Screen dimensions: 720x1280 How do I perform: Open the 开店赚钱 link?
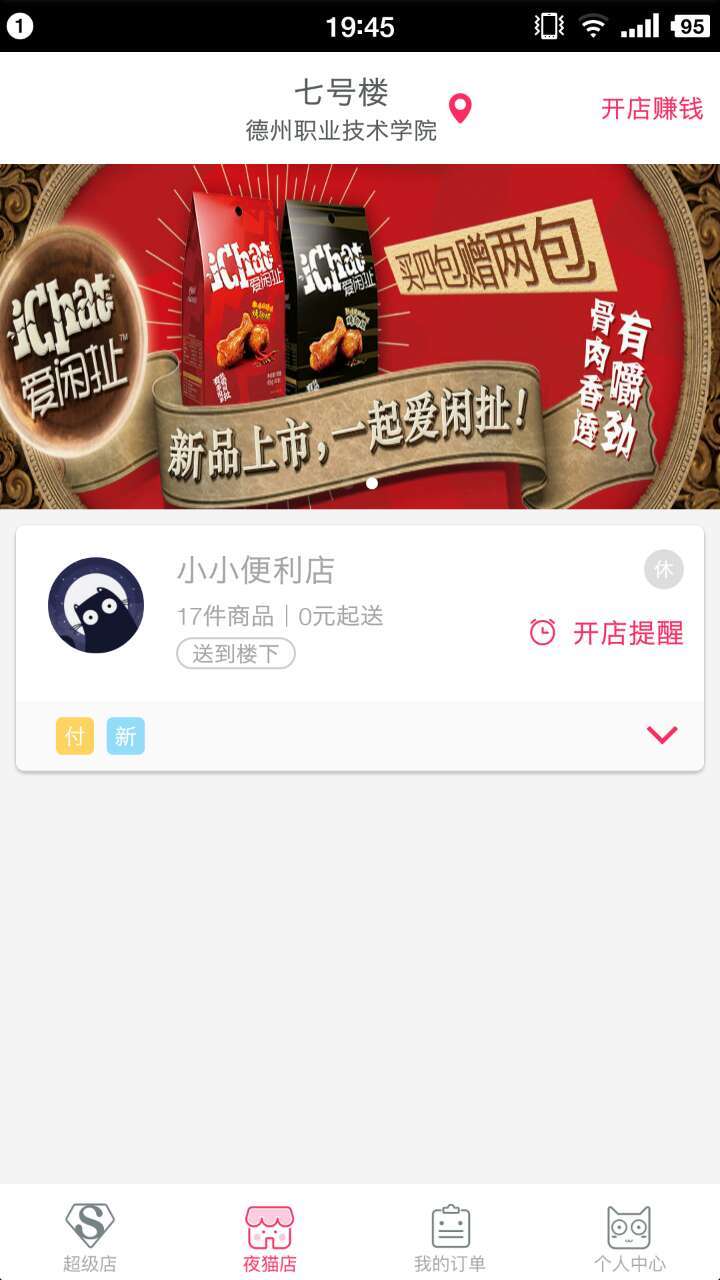click(x=652, y=108)
